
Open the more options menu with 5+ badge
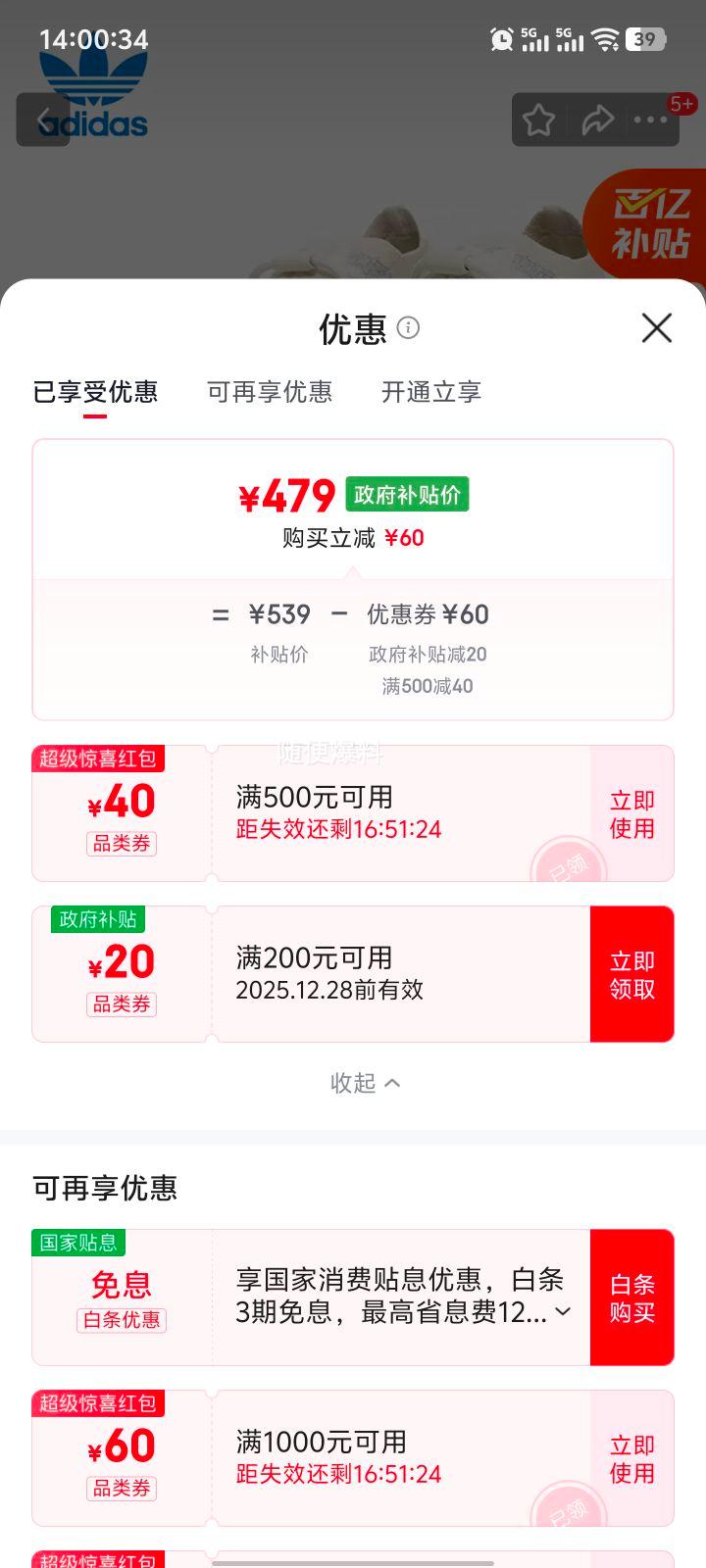pos(649,118)
